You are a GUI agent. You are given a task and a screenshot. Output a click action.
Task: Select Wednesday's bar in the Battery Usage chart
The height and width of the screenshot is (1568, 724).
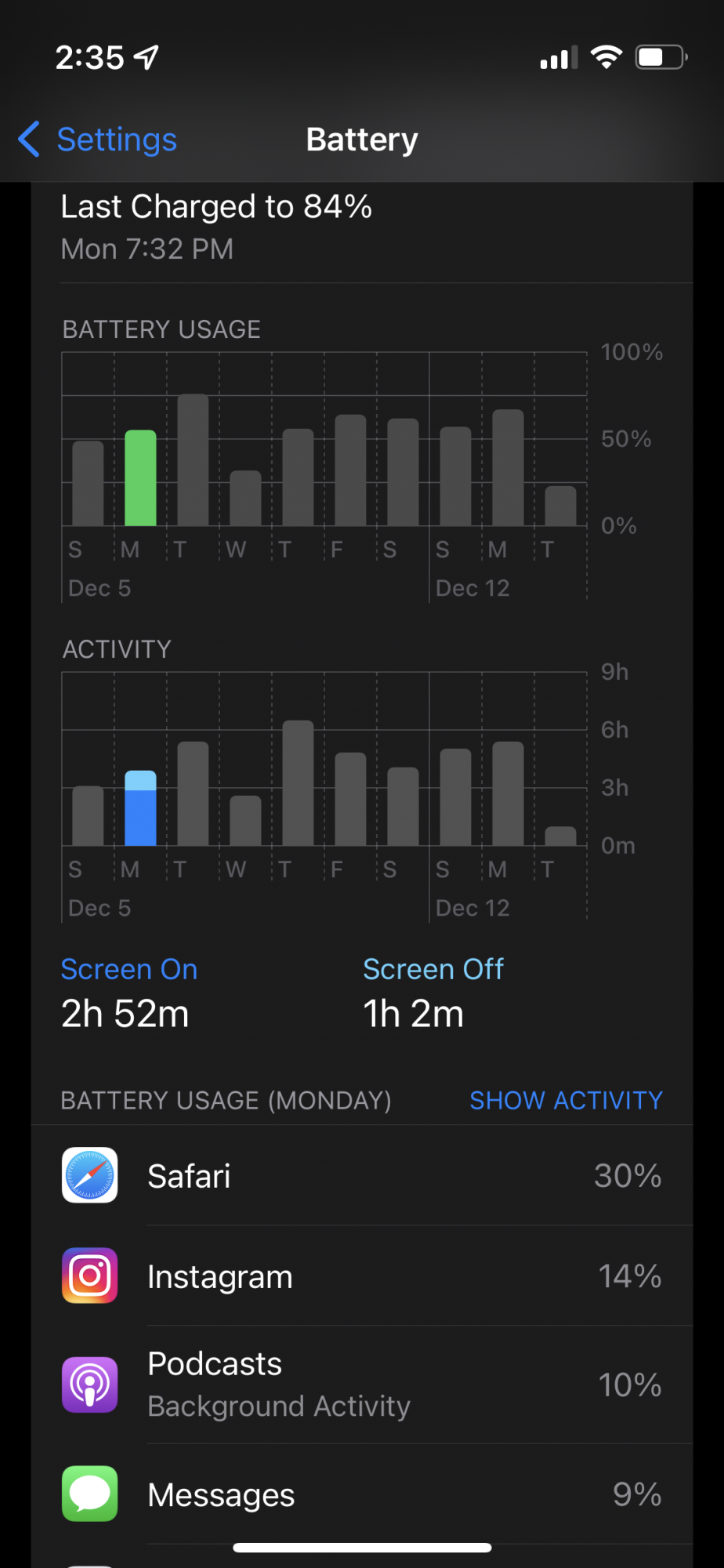[245, 499]
